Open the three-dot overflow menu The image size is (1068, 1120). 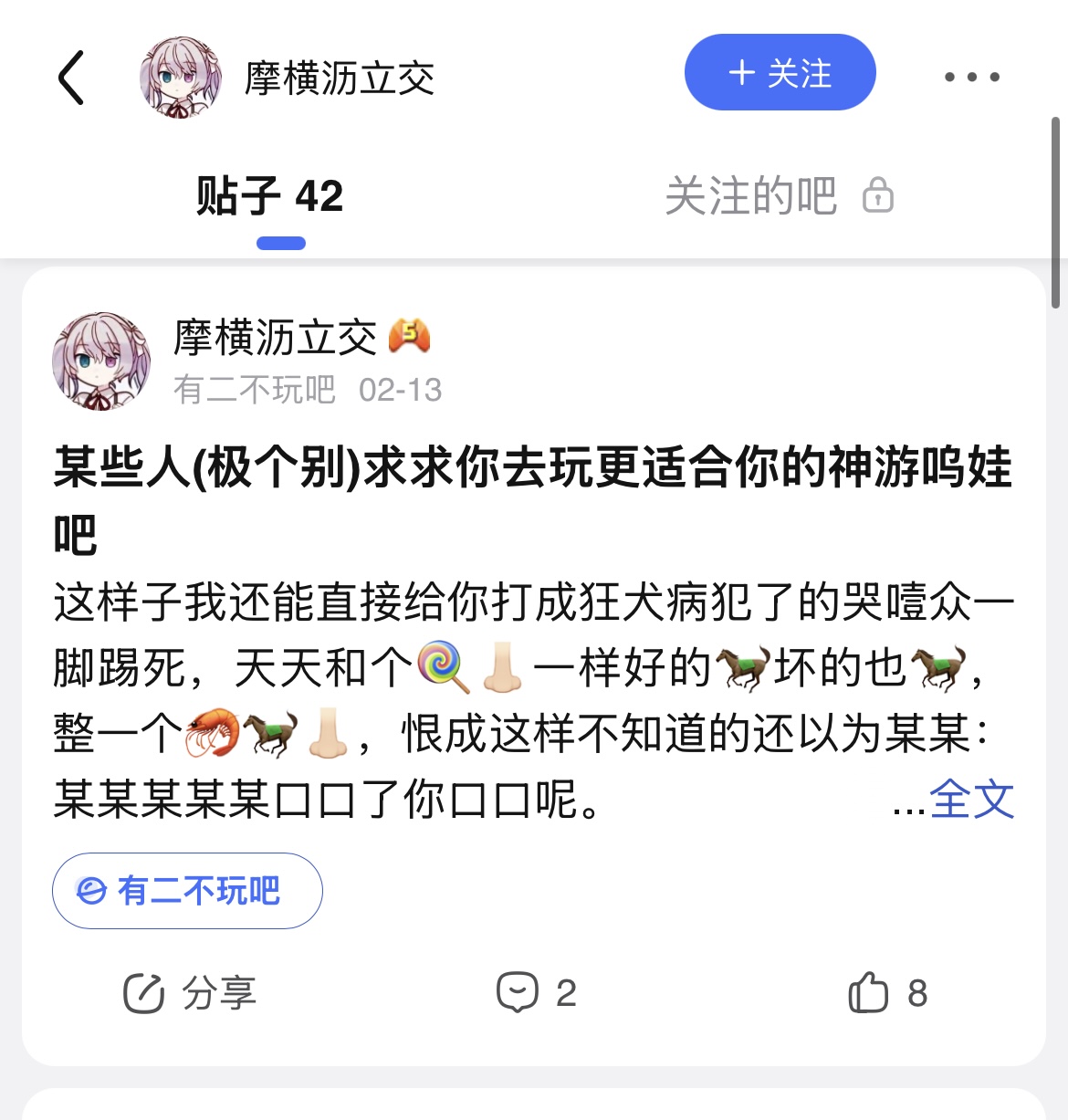pos(971,78)
